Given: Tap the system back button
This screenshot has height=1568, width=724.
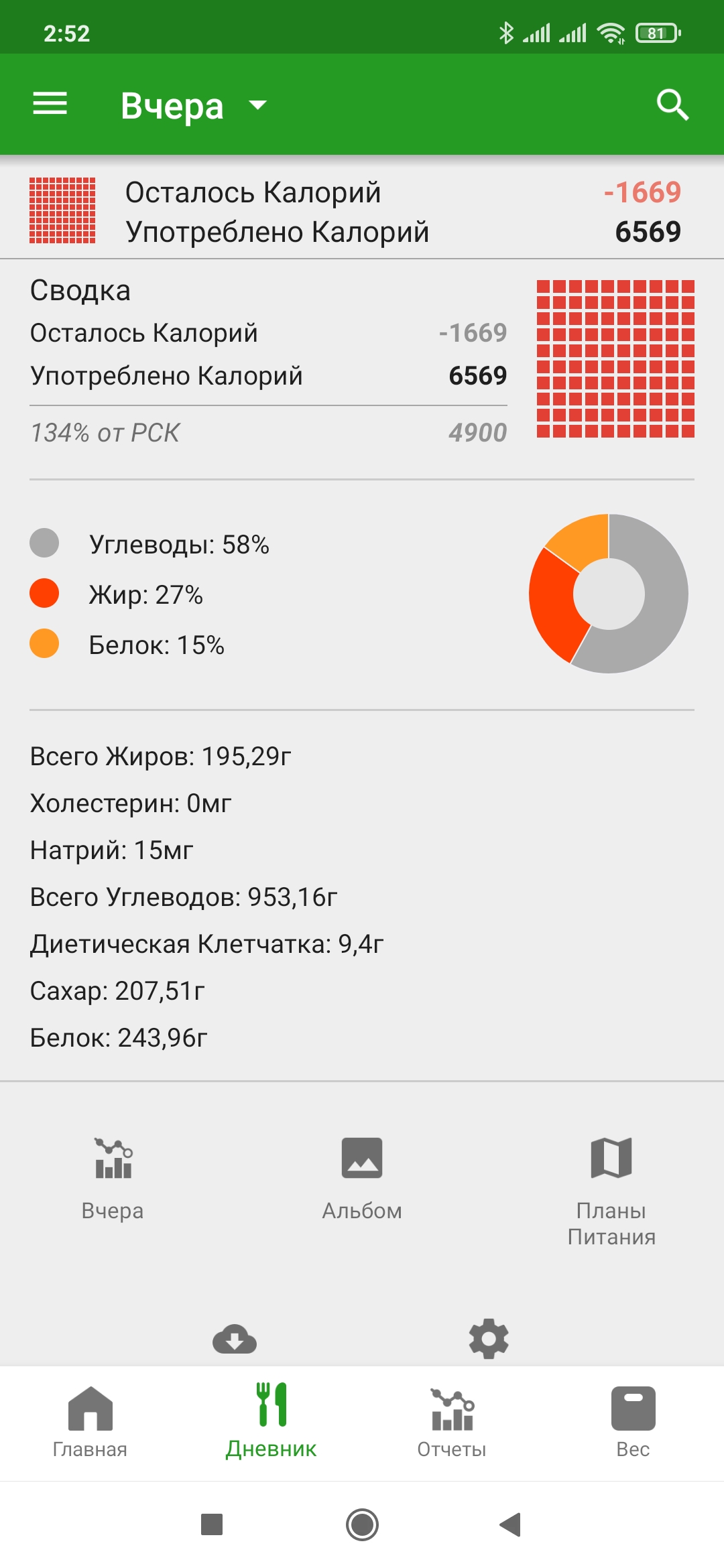Looking at the screenshot, I should click(511, 1525).
